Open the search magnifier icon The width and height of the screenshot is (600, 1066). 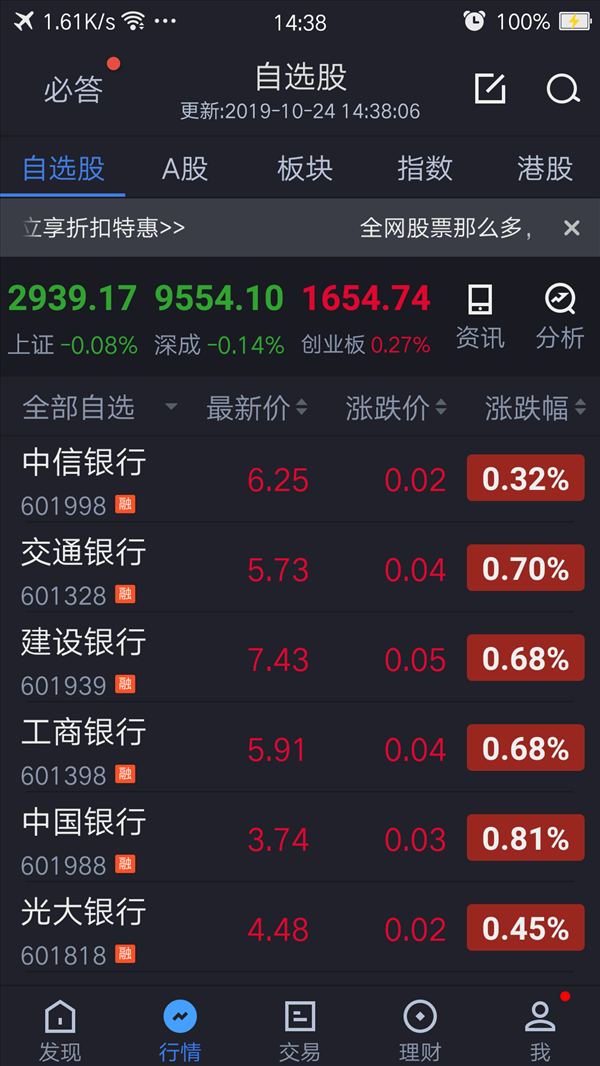pyautogui.click(x=563, y=88)
